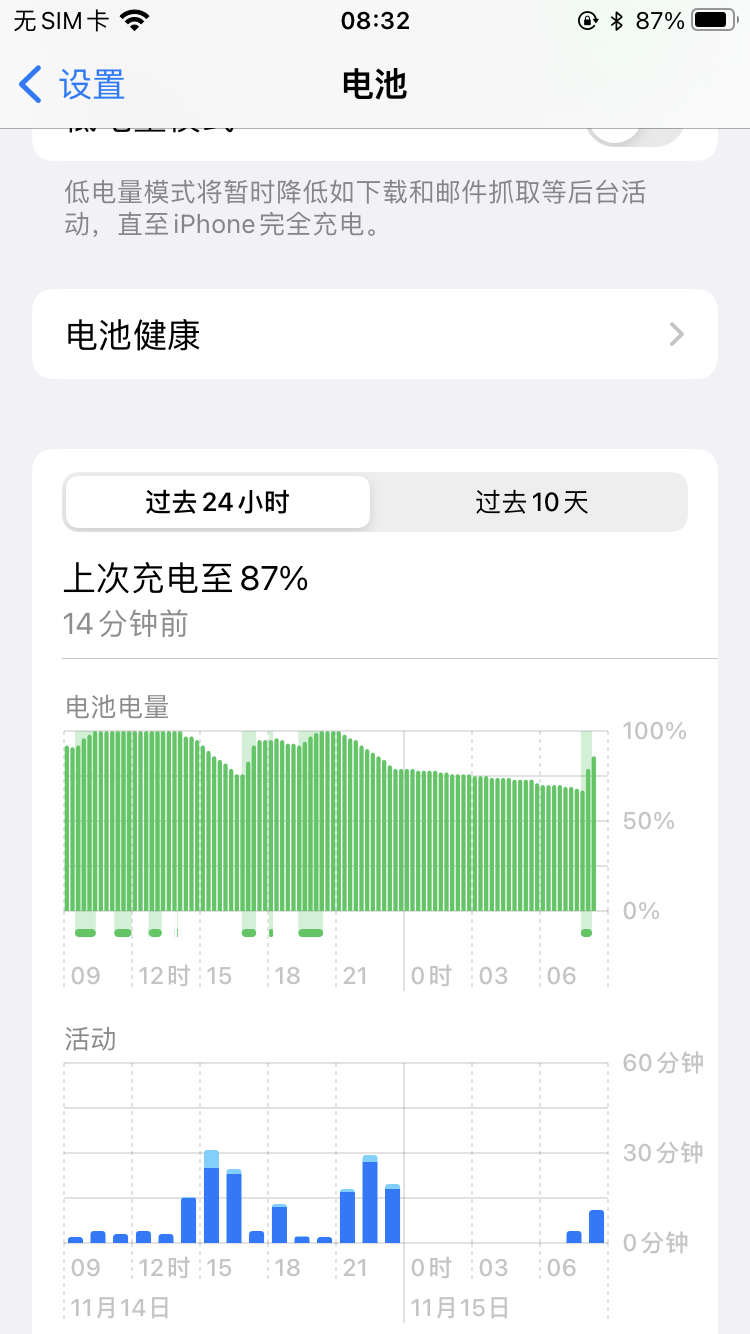Select the 过去24小时 segment

click(217, 502)
